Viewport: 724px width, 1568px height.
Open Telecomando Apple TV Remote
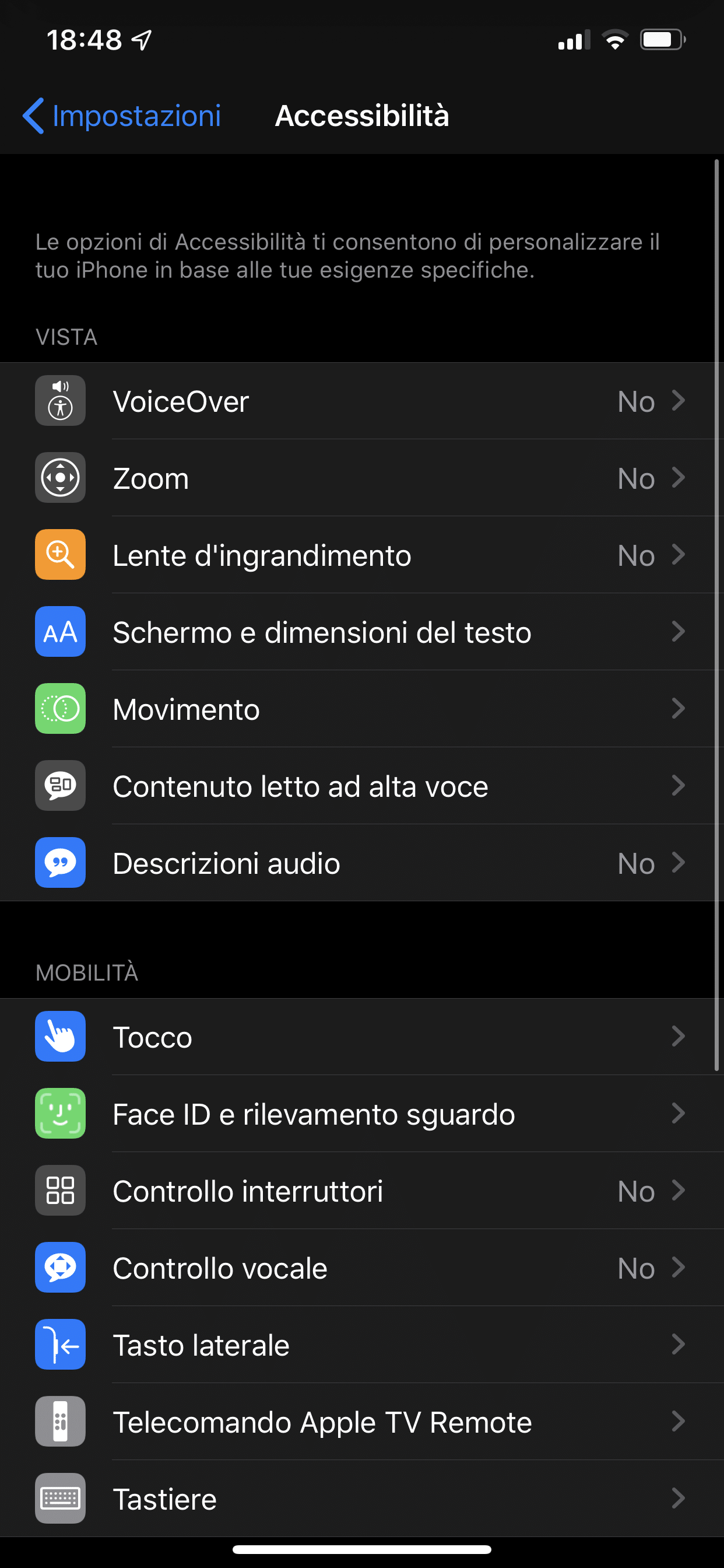tap(362, 1422)
